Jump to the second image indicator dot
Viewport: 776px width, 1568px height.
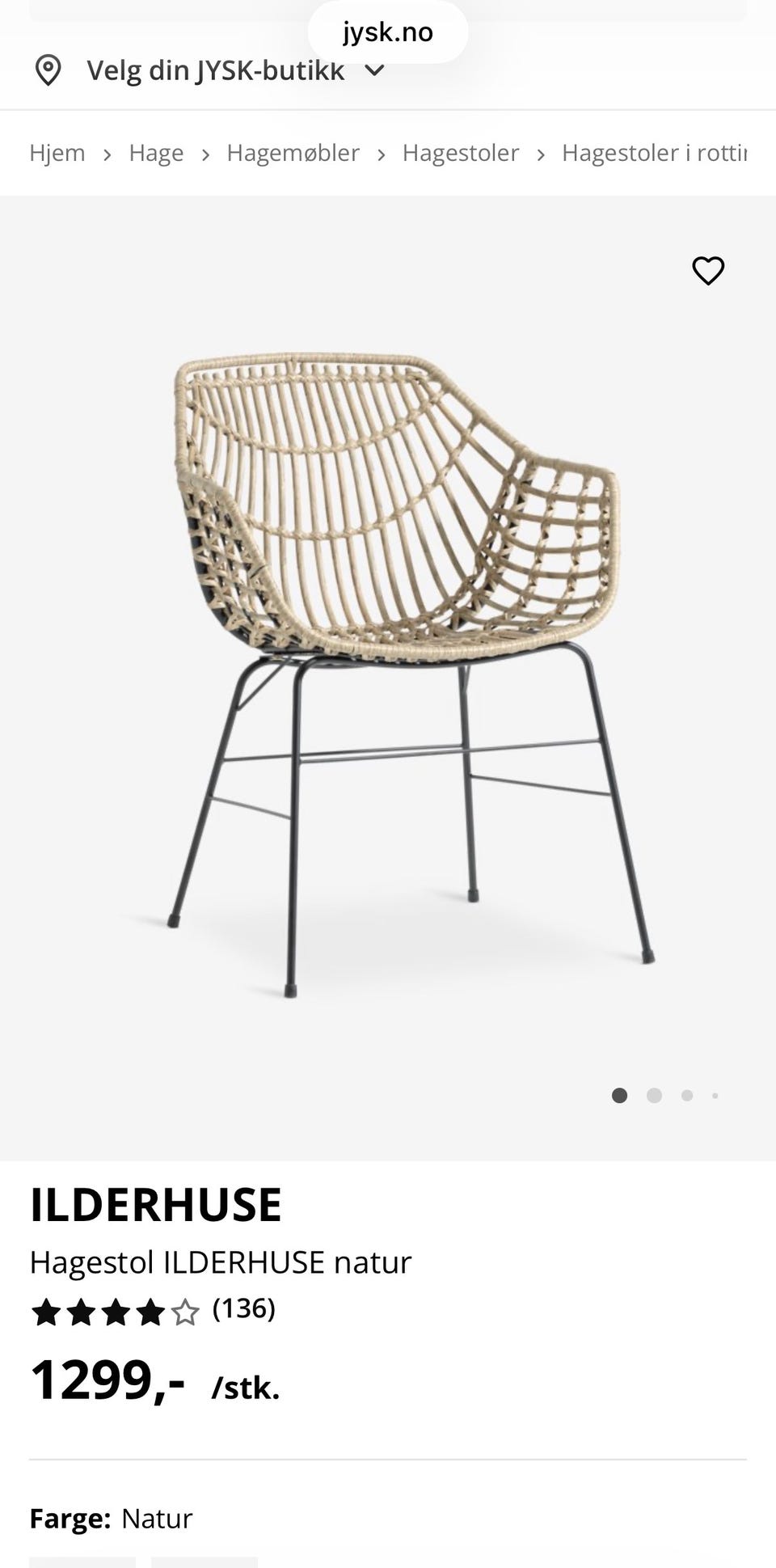[654, 1096]
